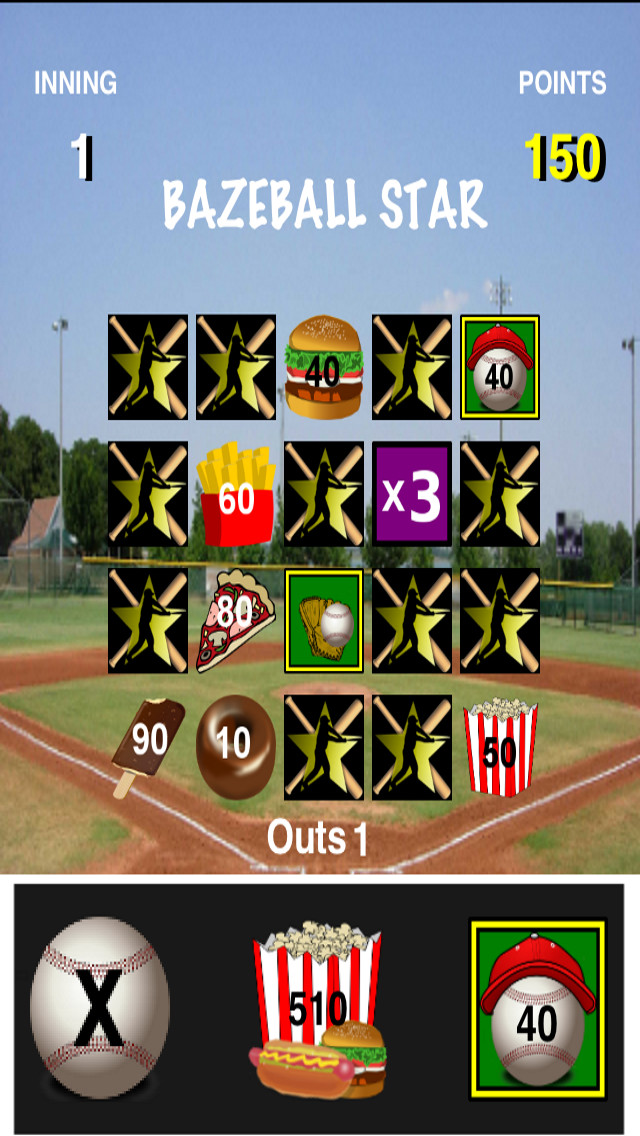The height and width of the screenshot is (1136, 640).
Task: Tap the french fries 60 tile
Action: coord(236,493)
